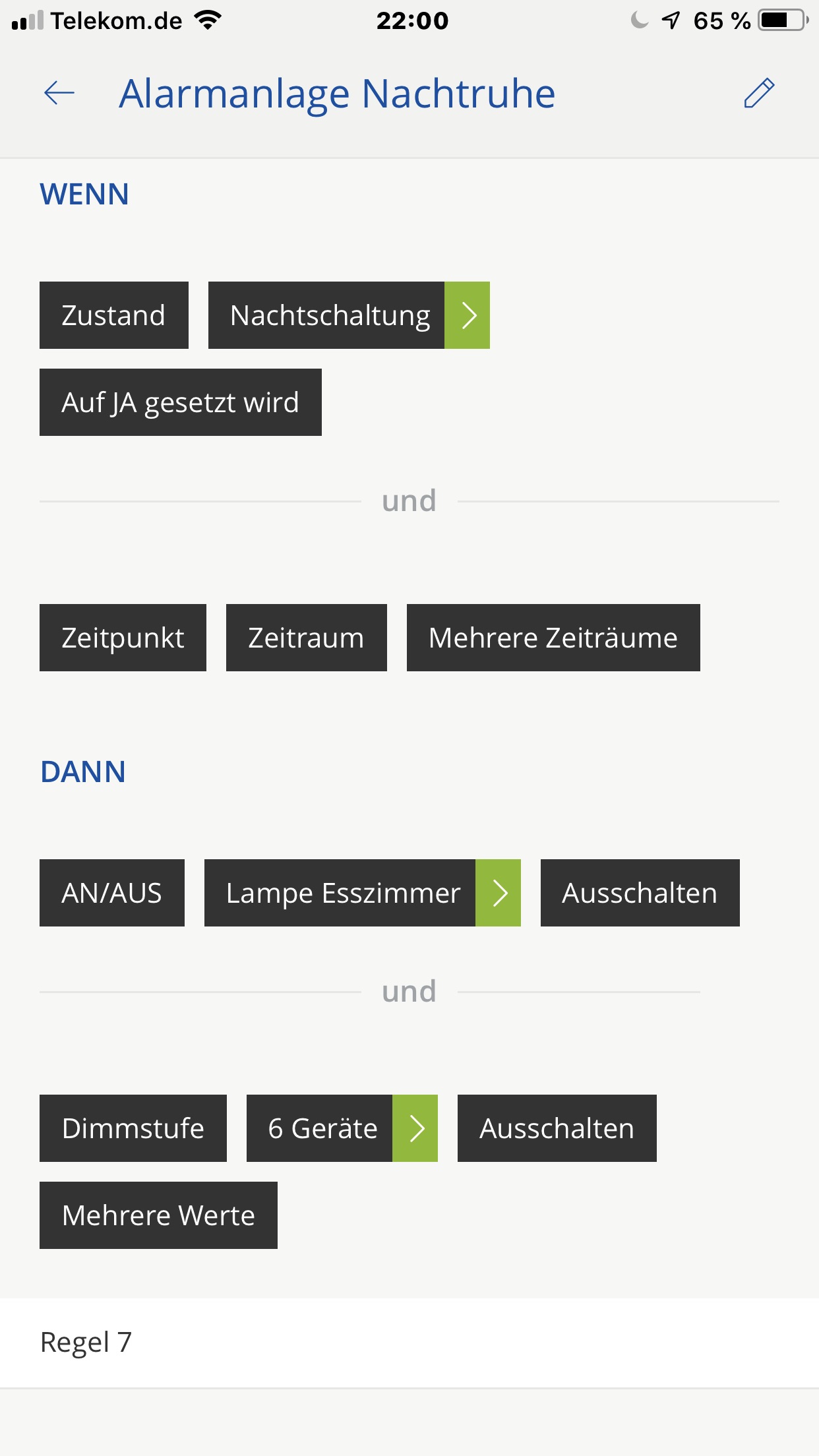The height and width of the screenshot is (1456, 819).
Task: Tap the Zustand condition block
Action: 113,315
